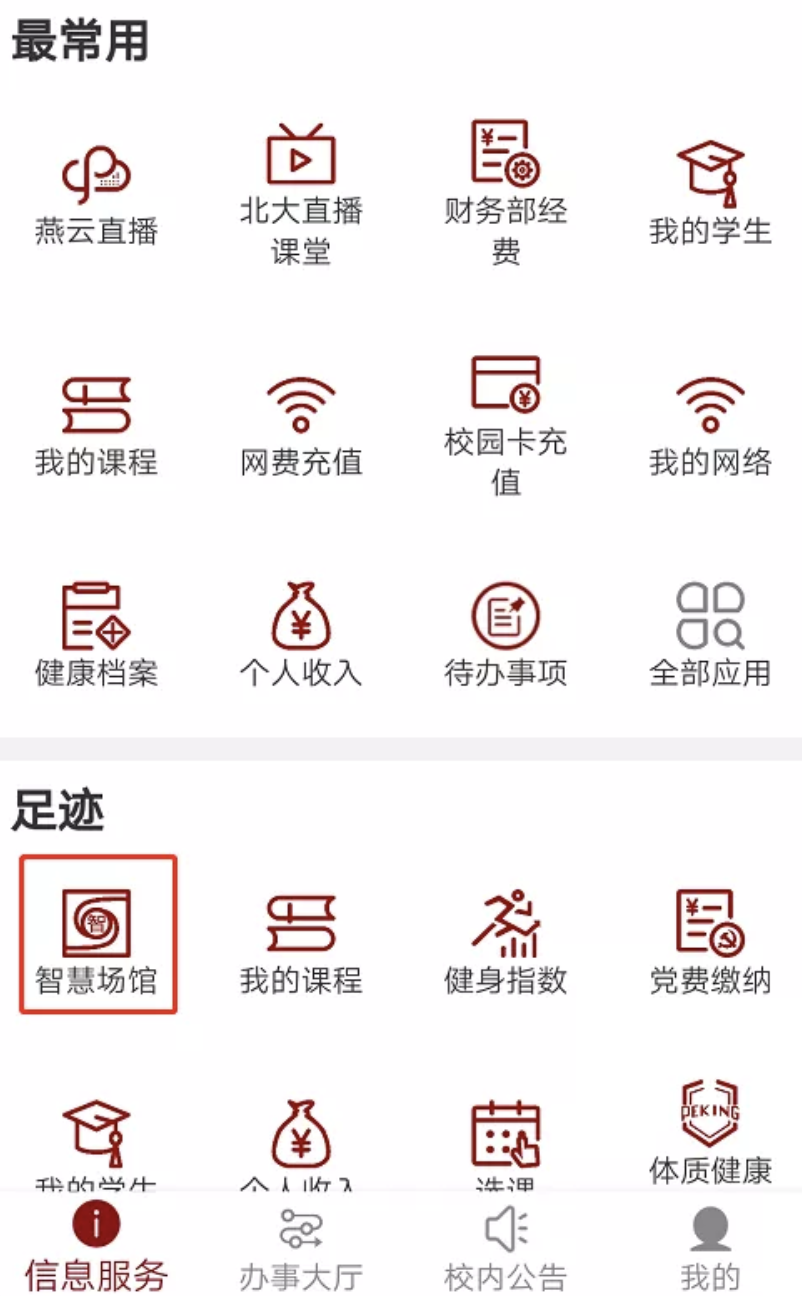
Task: Open 网费充值
Action: (x=301, y=427)
